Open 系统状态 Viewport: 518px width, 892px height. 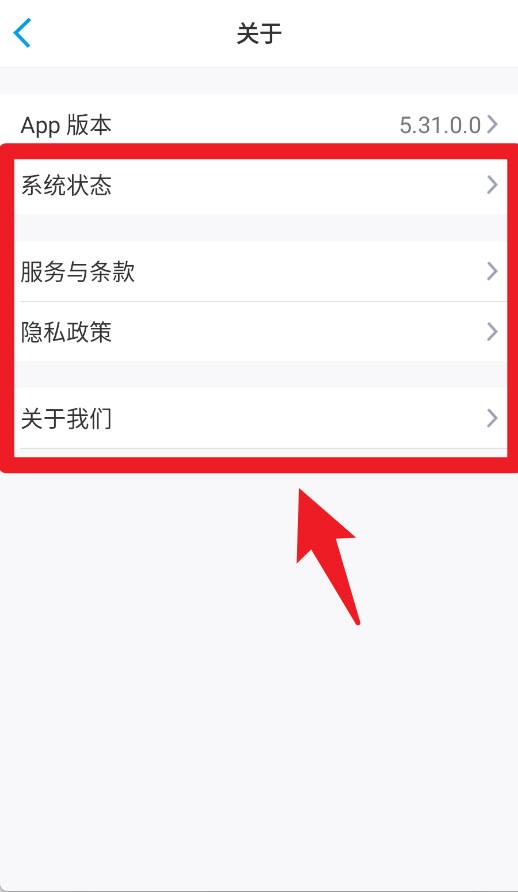(x=259, y=185)
